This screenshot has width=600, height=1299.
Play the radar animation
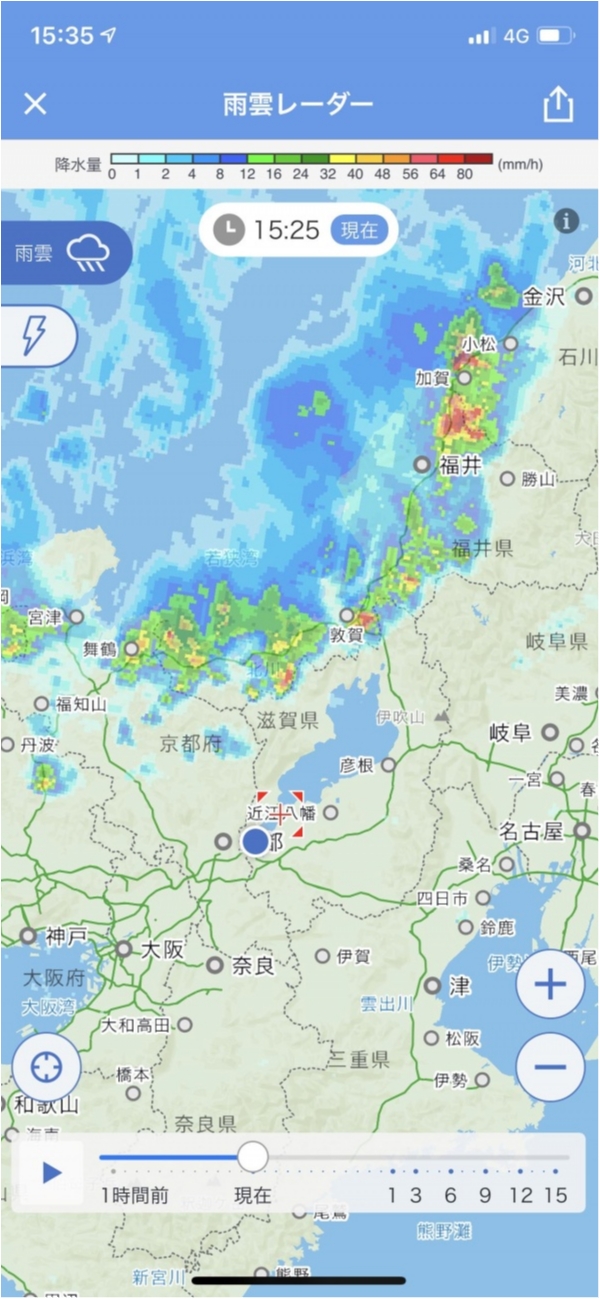(52, 1172)
